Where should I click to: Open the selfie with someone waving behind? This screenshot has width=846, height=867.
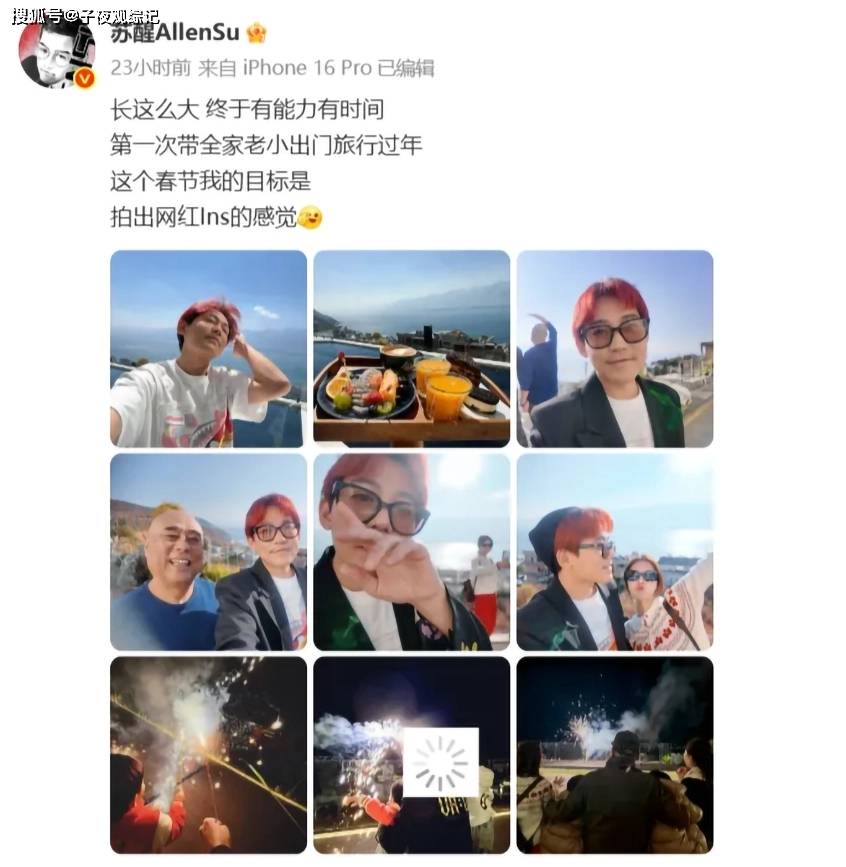614,348
